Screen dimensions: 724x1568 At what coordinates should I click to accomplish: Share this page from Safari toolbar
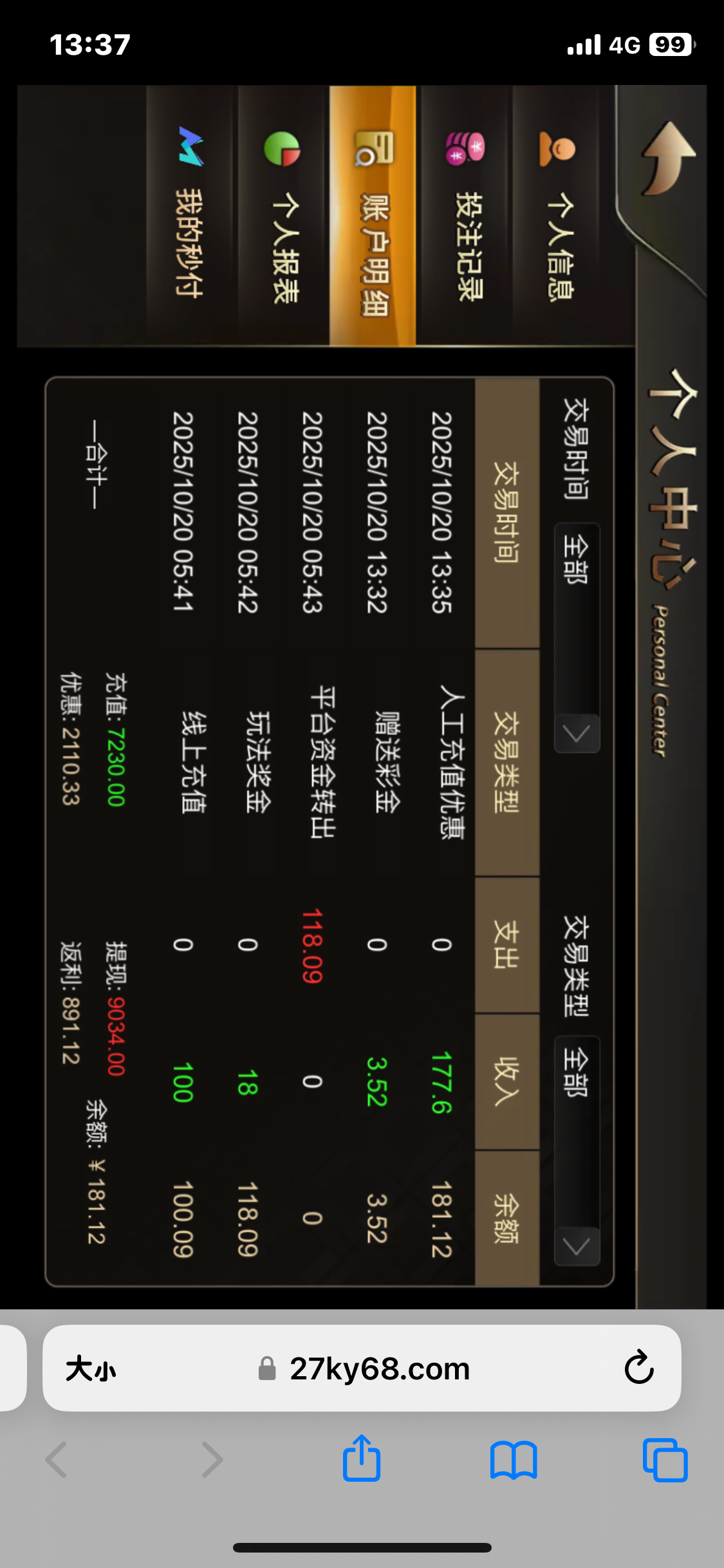coord(362,1459)
